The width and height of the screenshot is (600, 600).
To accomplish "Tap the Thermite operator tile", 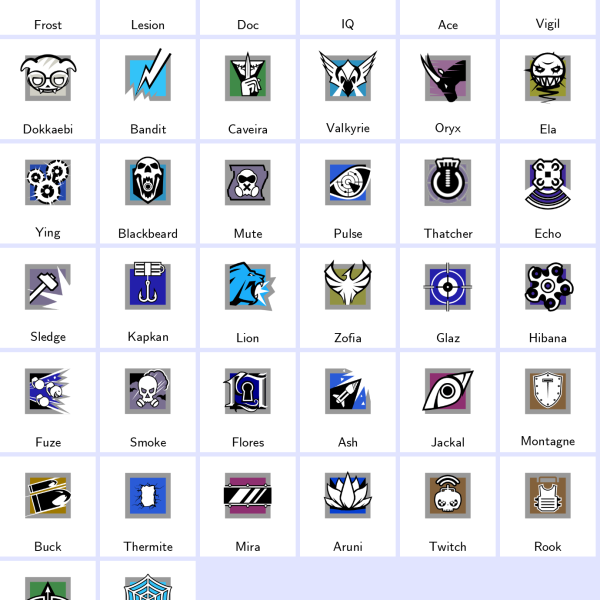I will (x=148, y=505).
